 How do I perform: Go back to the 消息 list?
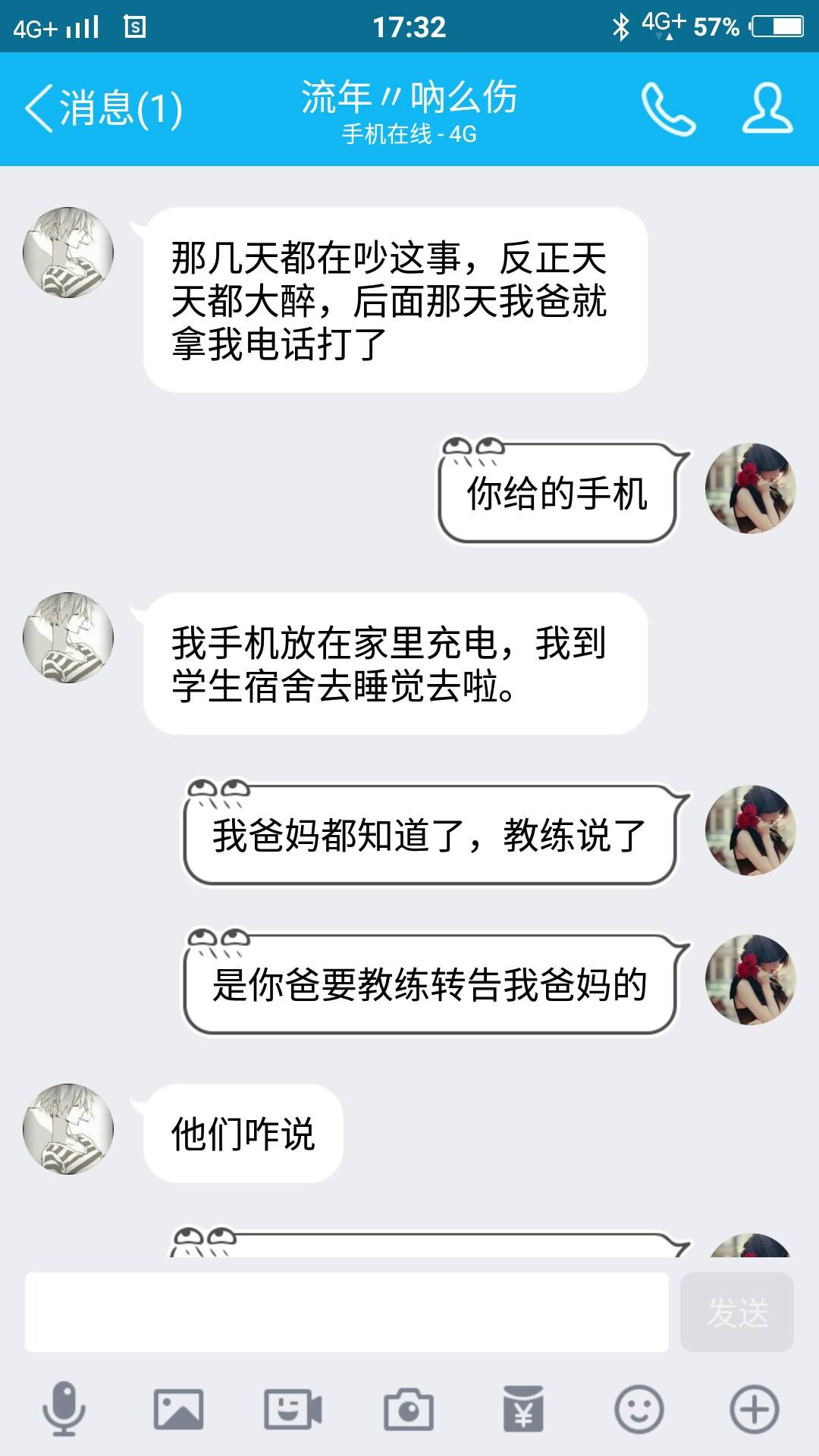pos(102,108)
